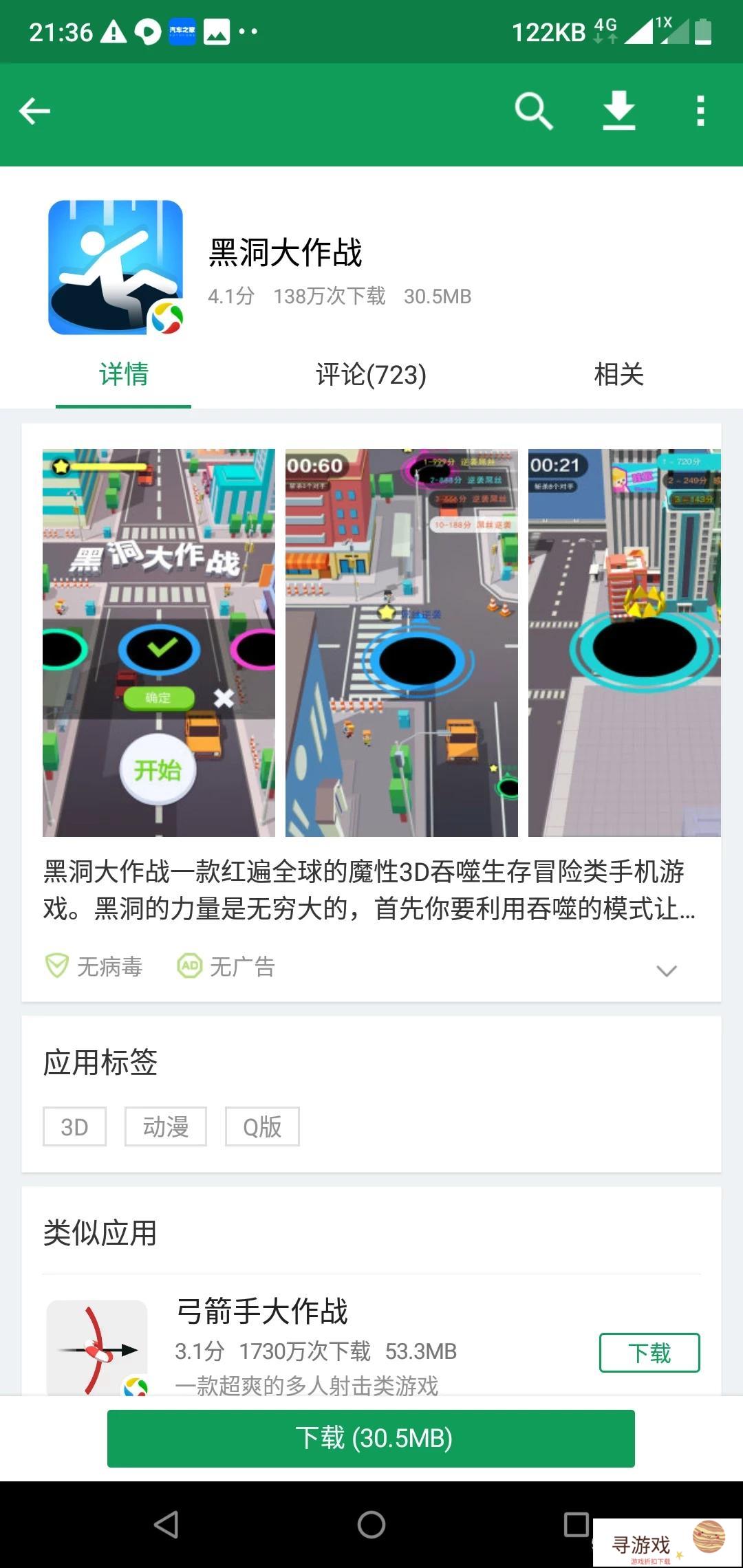
Task: Expand the app description chevron
Action: [666, 970]
